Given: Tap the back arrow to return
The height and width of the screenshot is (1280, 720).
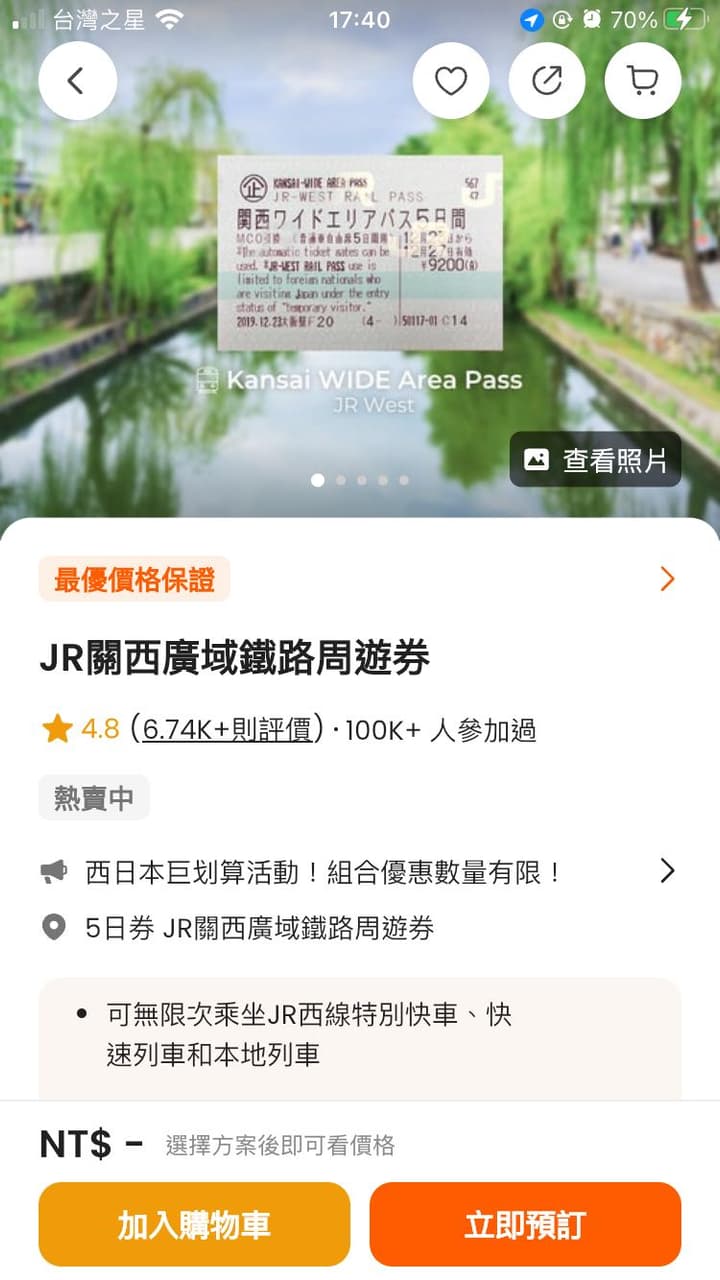Looking at the screenshot, I should click(77, 81).
